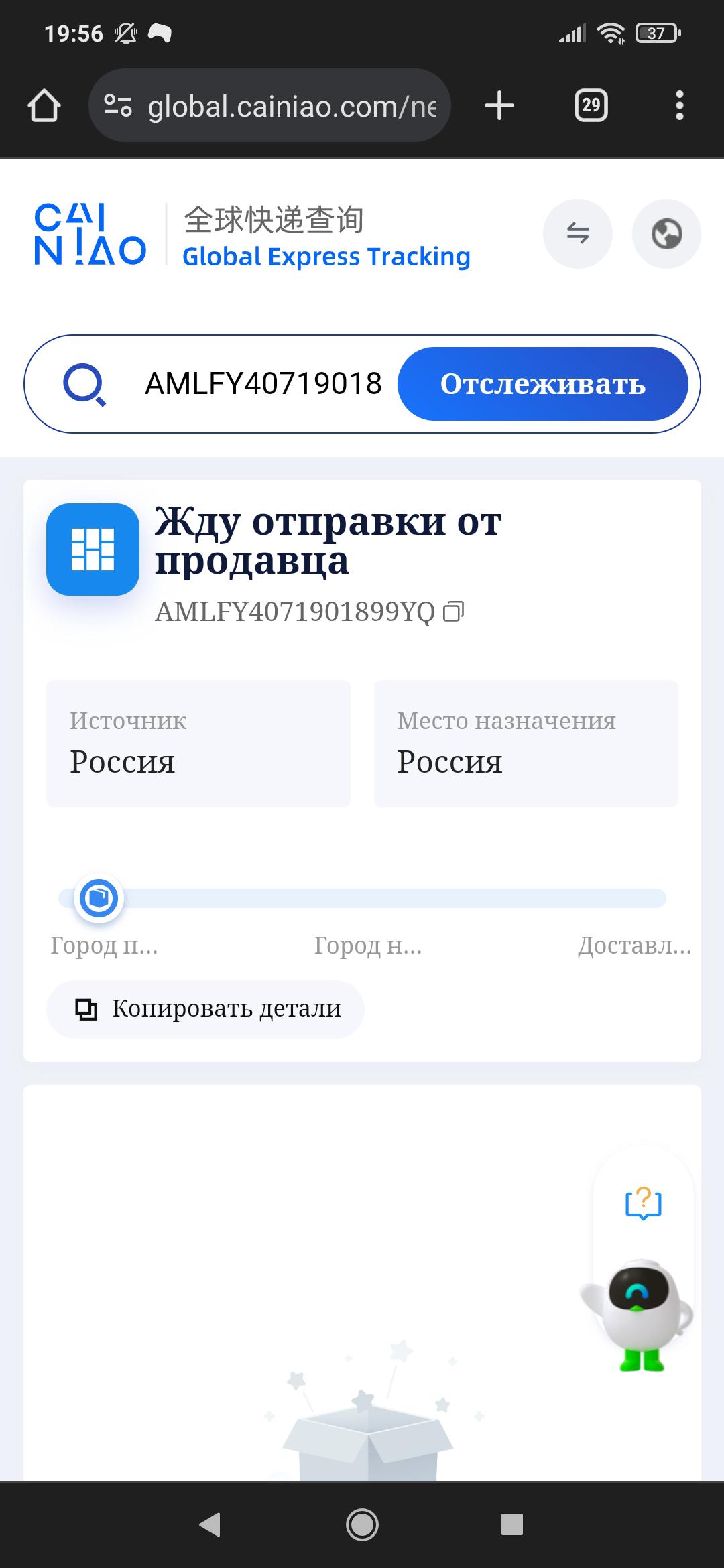Open the robot assistant chat

(638, 1315)
